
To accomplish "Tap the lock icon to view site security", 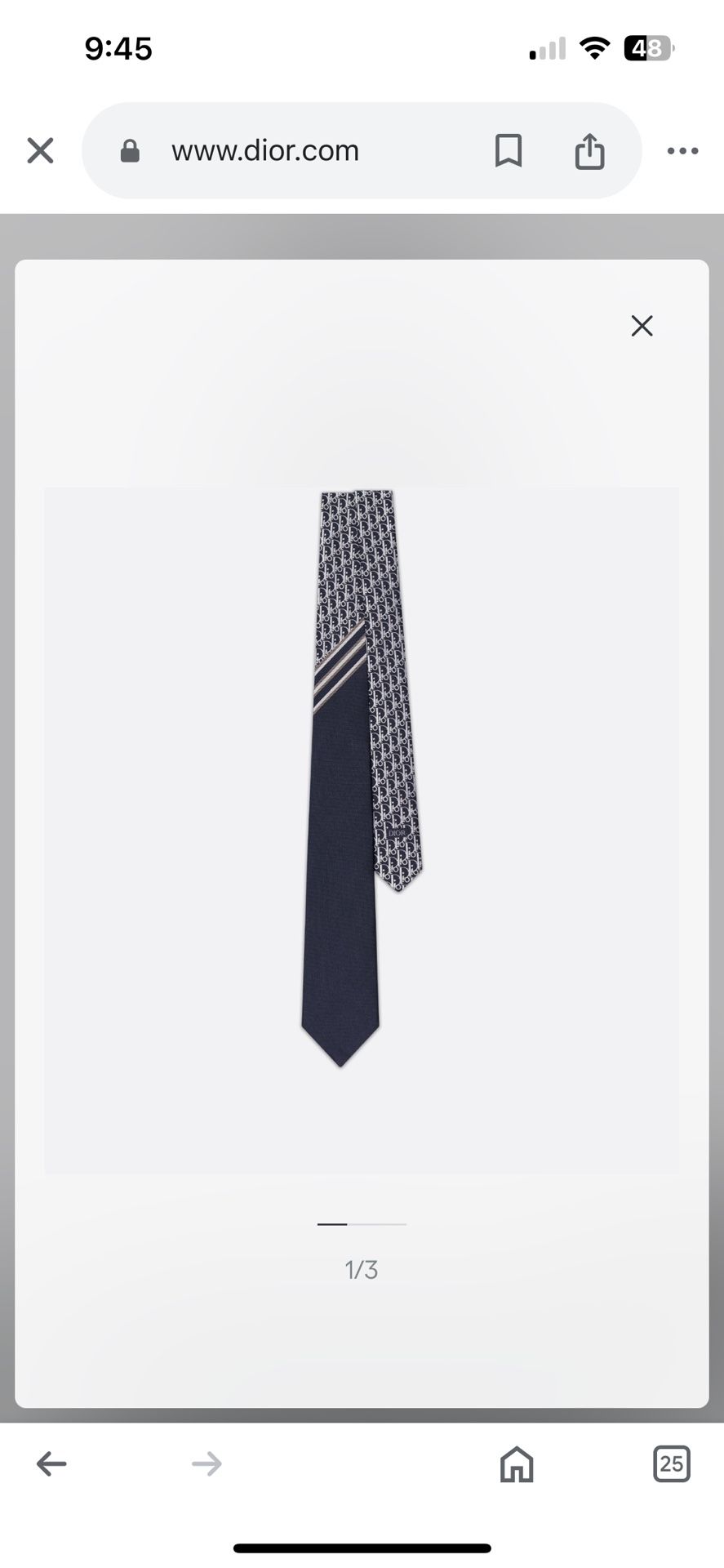I will [x=130, y=150].
